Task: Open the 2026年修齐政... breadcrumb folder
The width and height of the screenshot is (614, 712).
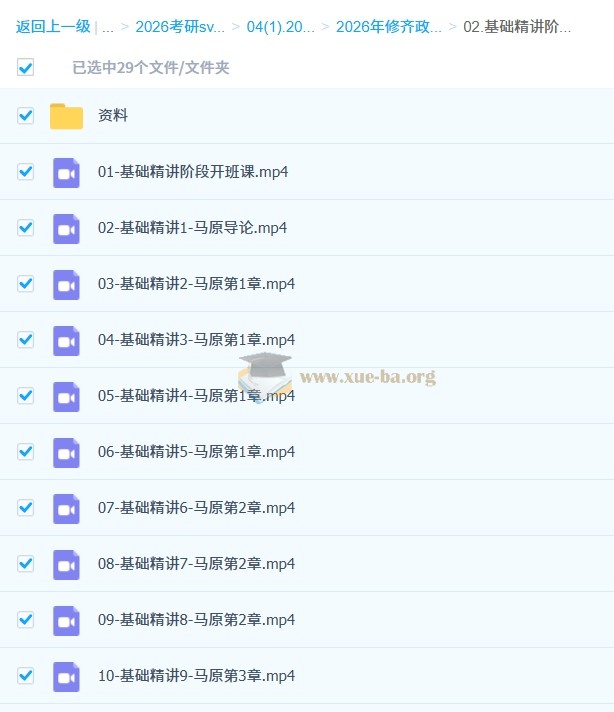Action: (x=388, y=27)
